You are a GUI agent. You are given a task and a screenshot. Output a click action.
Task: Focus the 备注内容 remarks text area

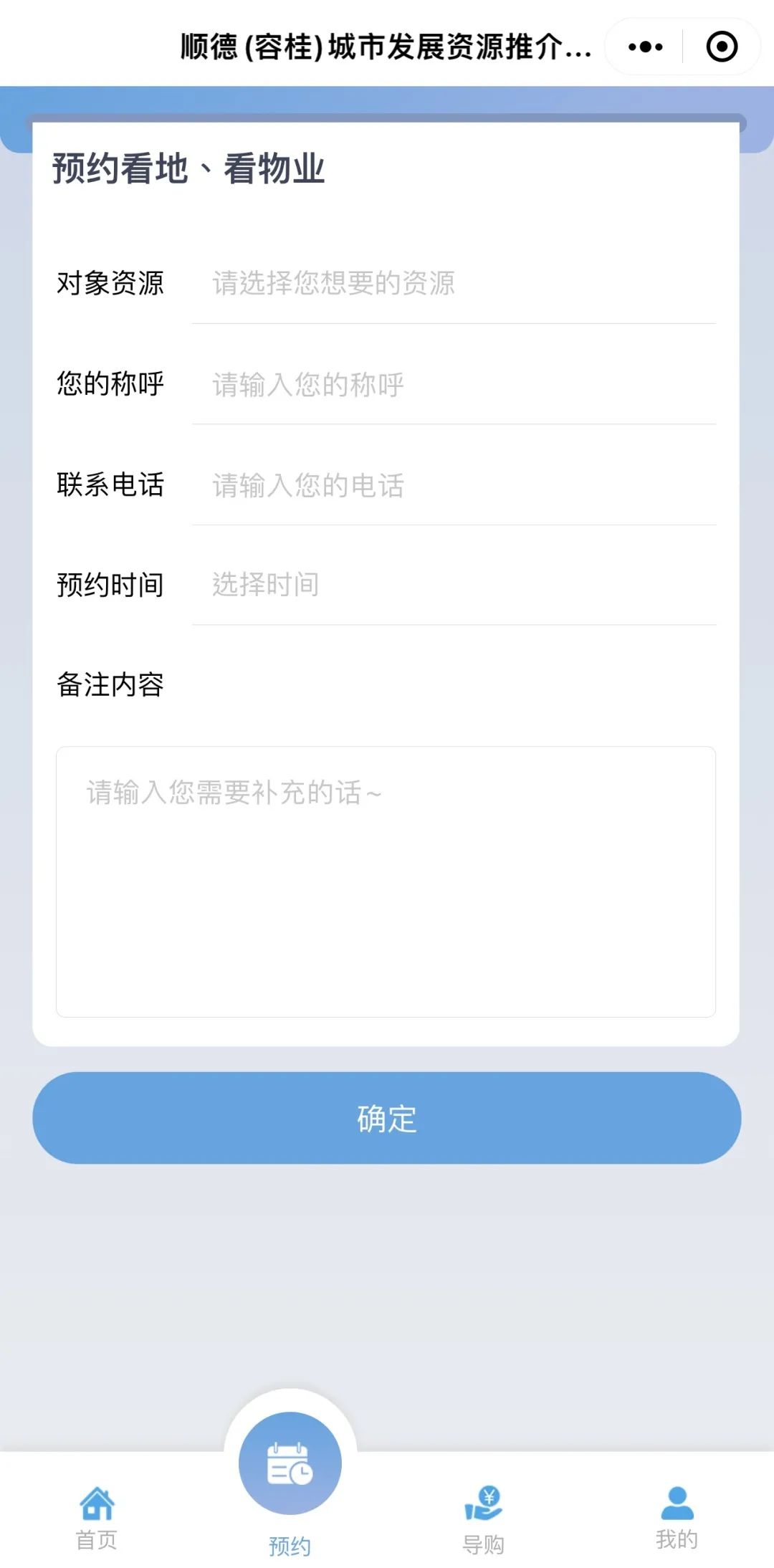click(x=386, y=881)
